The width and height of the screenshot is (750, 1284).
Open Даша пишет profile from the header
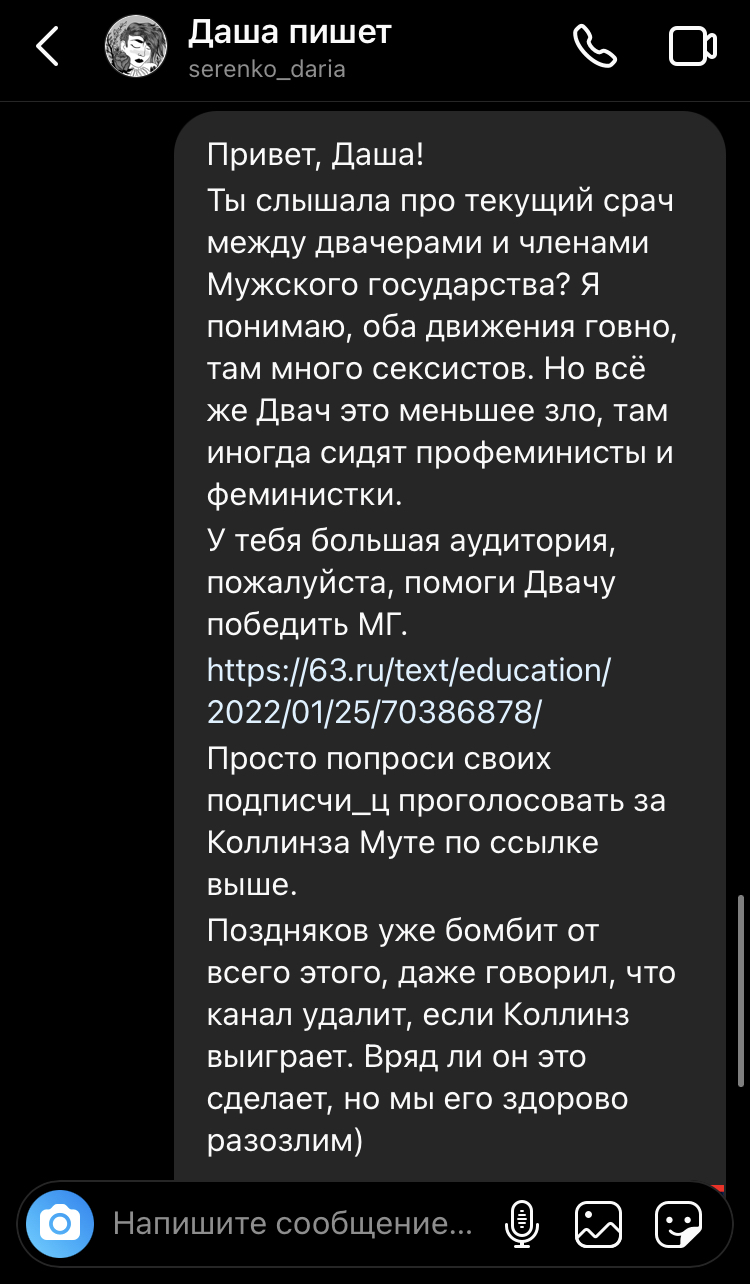(290, 48)
